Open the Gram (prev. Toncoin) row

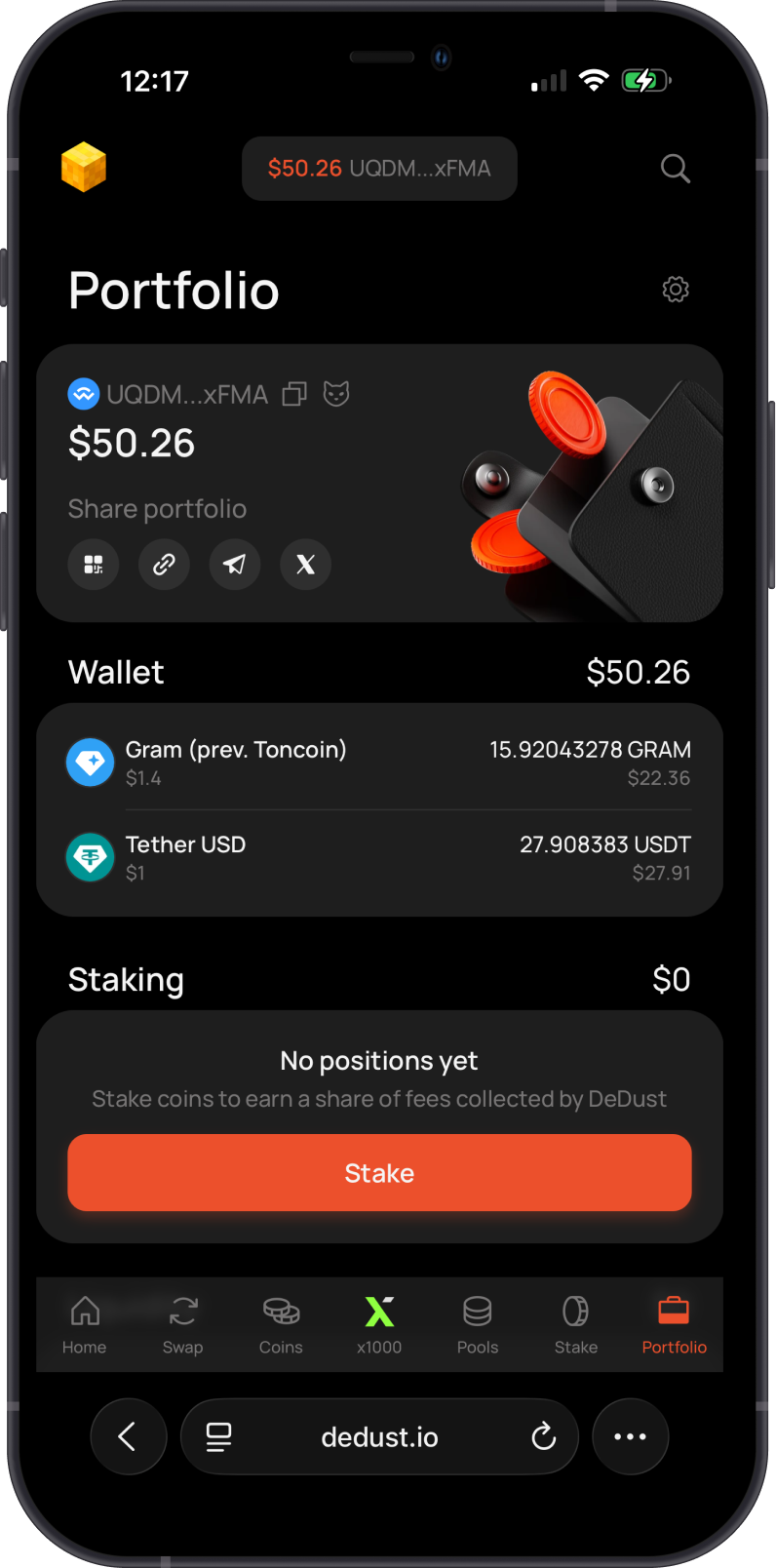pyautogui.click(x=379, y=763)
